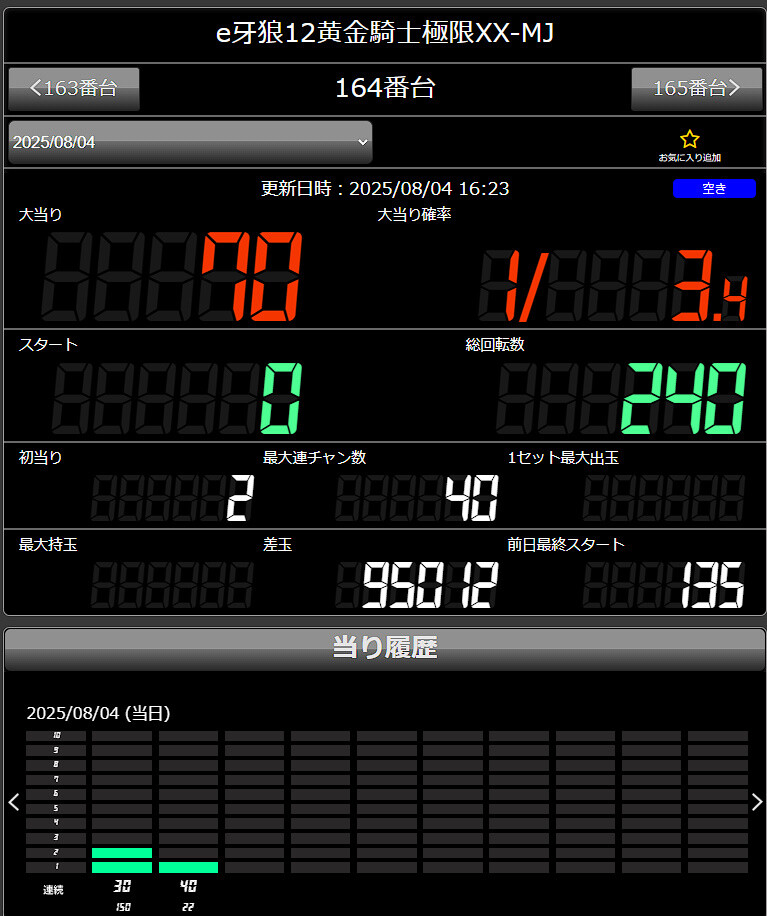Go to next machine 165番台
The image size is (767, 916).
point(696,89)
